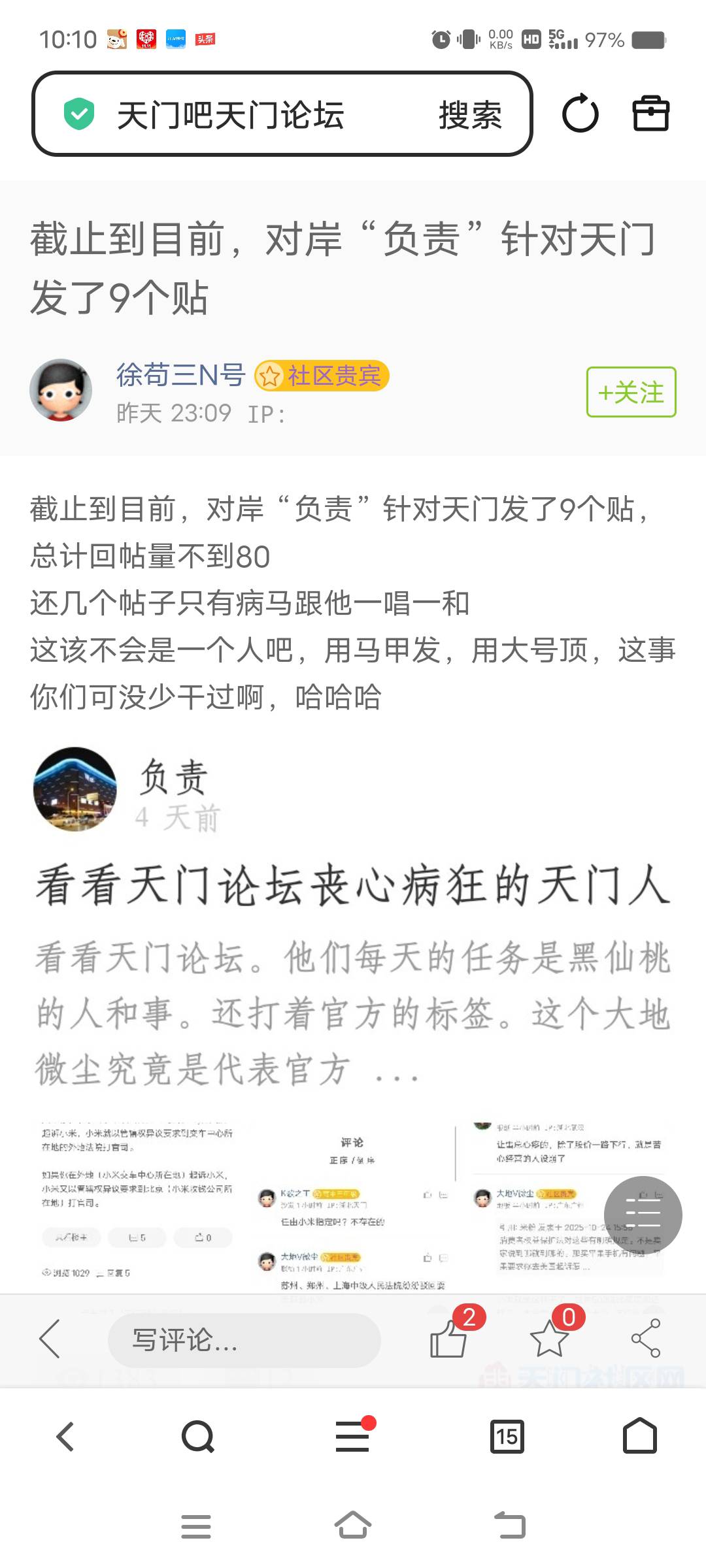Screen dimensions: 706x1568
Task: Follow the author with +关注
Action: click(x=631, y=392)
